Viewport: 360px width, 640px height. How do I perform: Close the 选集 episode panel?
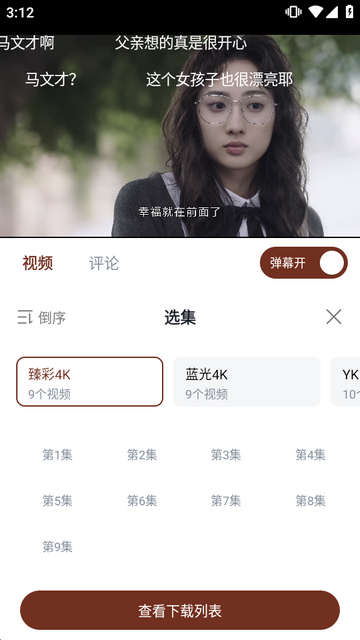pyautogui.click(x=333, y=317)
